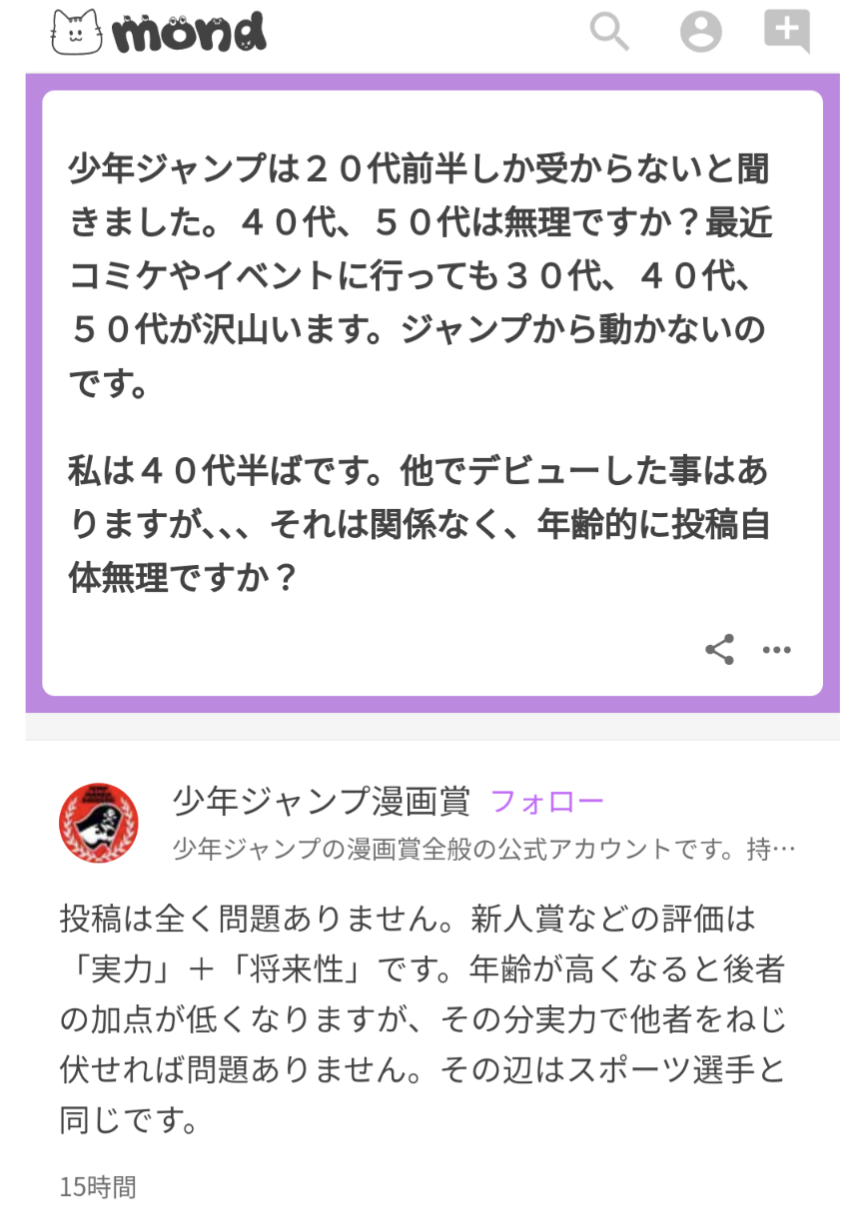Follow 少年ジャンプ漫画賞 with フォロー

[547, 801]
